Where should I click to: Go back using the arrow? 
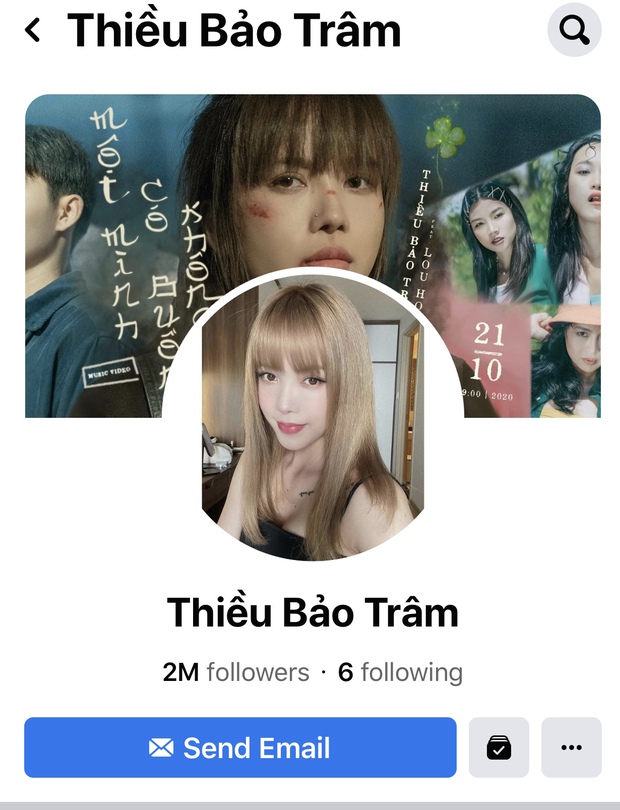click(x=33, y=31)
